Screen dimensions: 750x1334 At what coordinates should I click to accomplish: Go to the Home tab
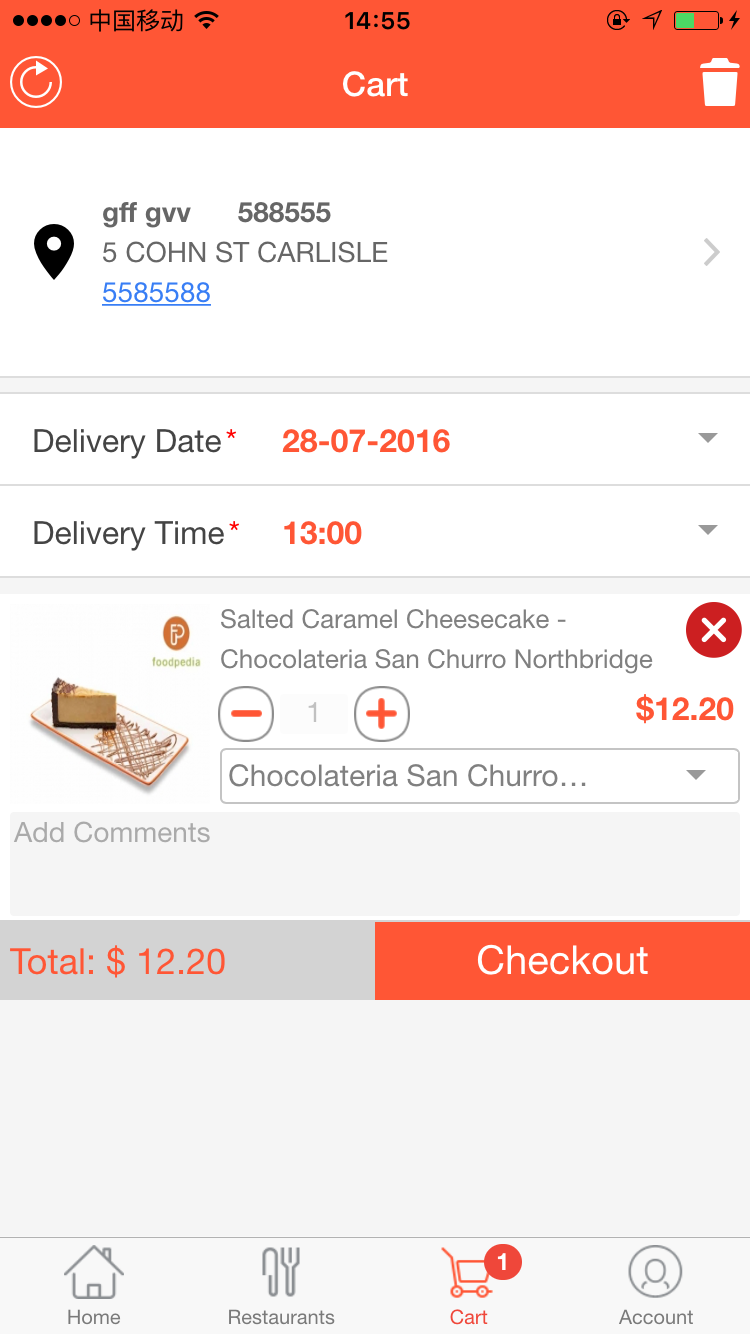(x=94, y=1287)
